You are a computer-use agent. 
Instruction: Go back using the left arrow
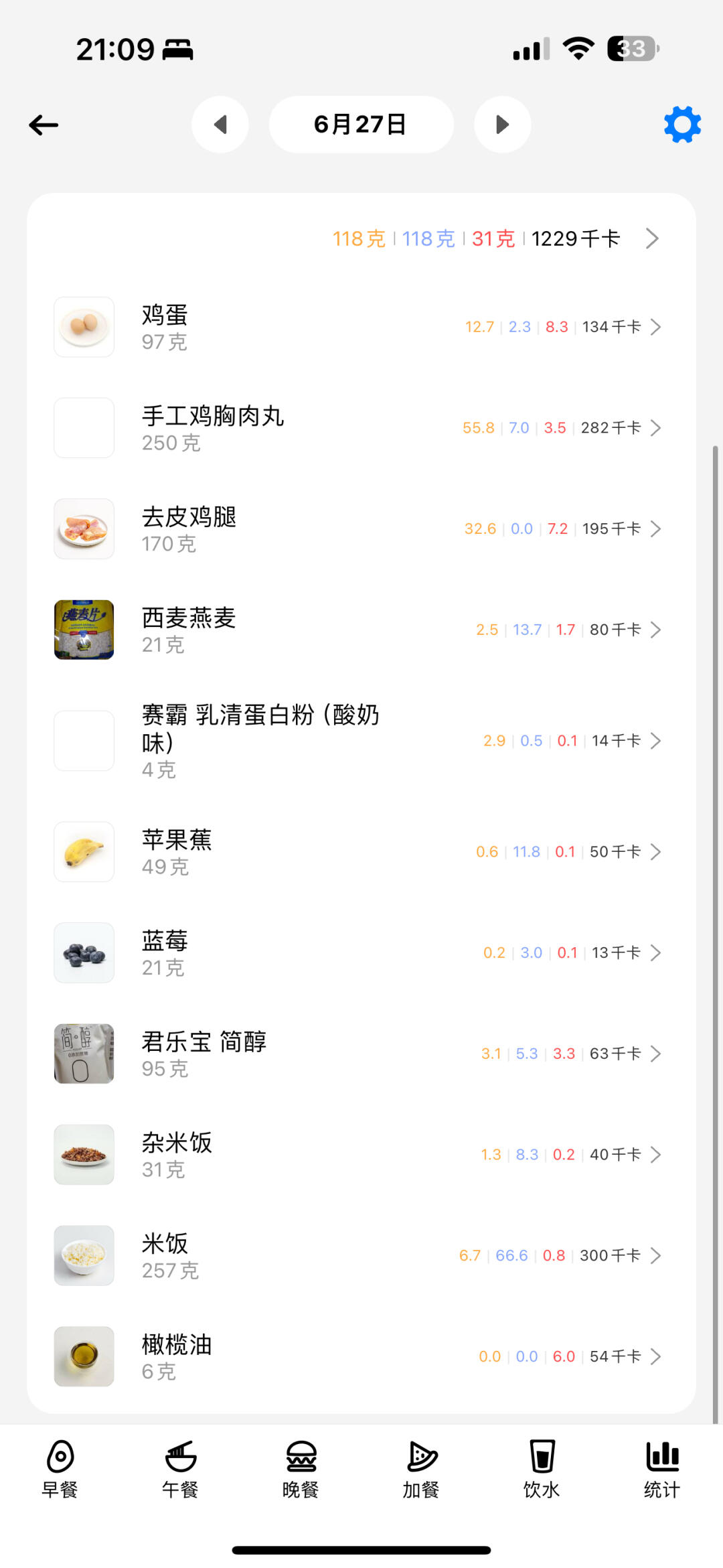coord(44,125)
